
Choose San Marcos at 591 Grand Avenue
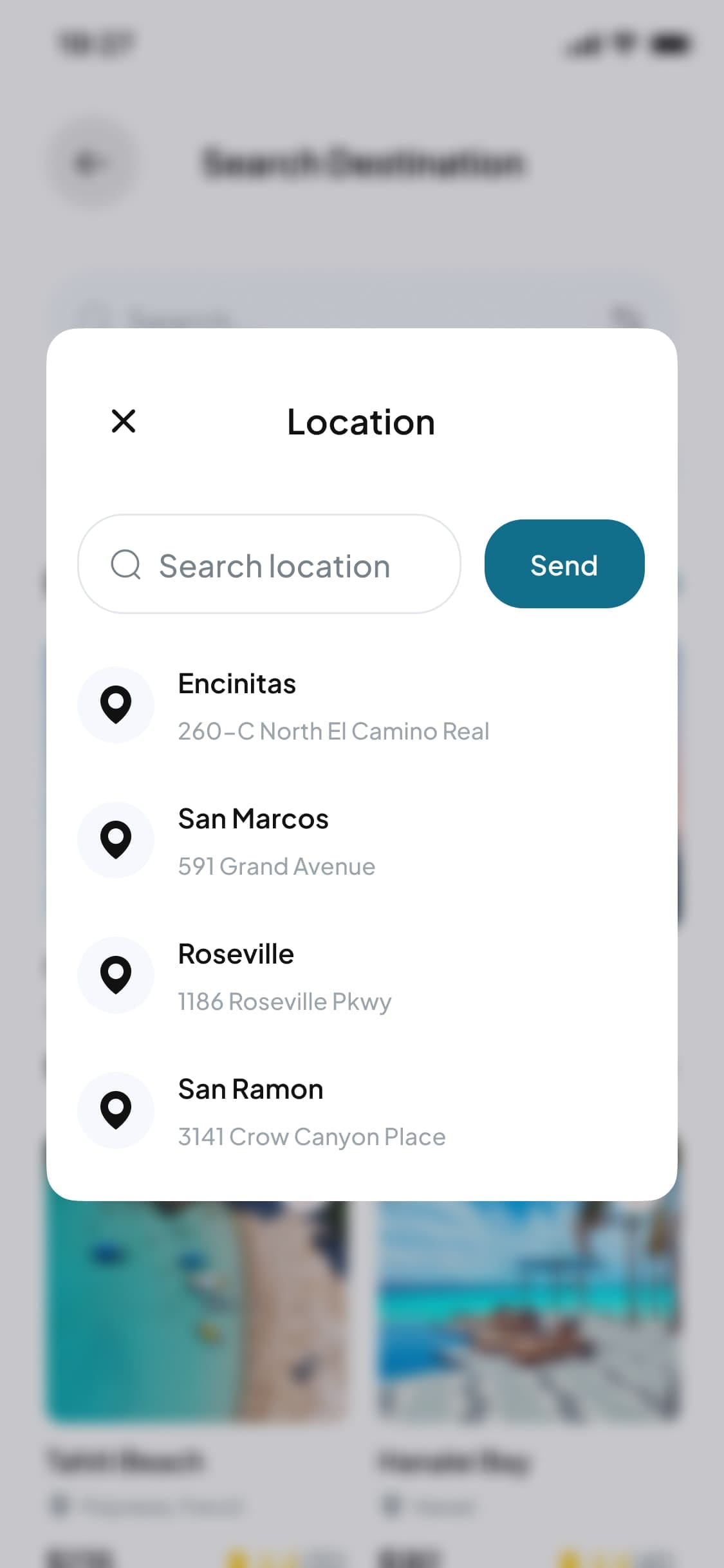click(362, 841)
